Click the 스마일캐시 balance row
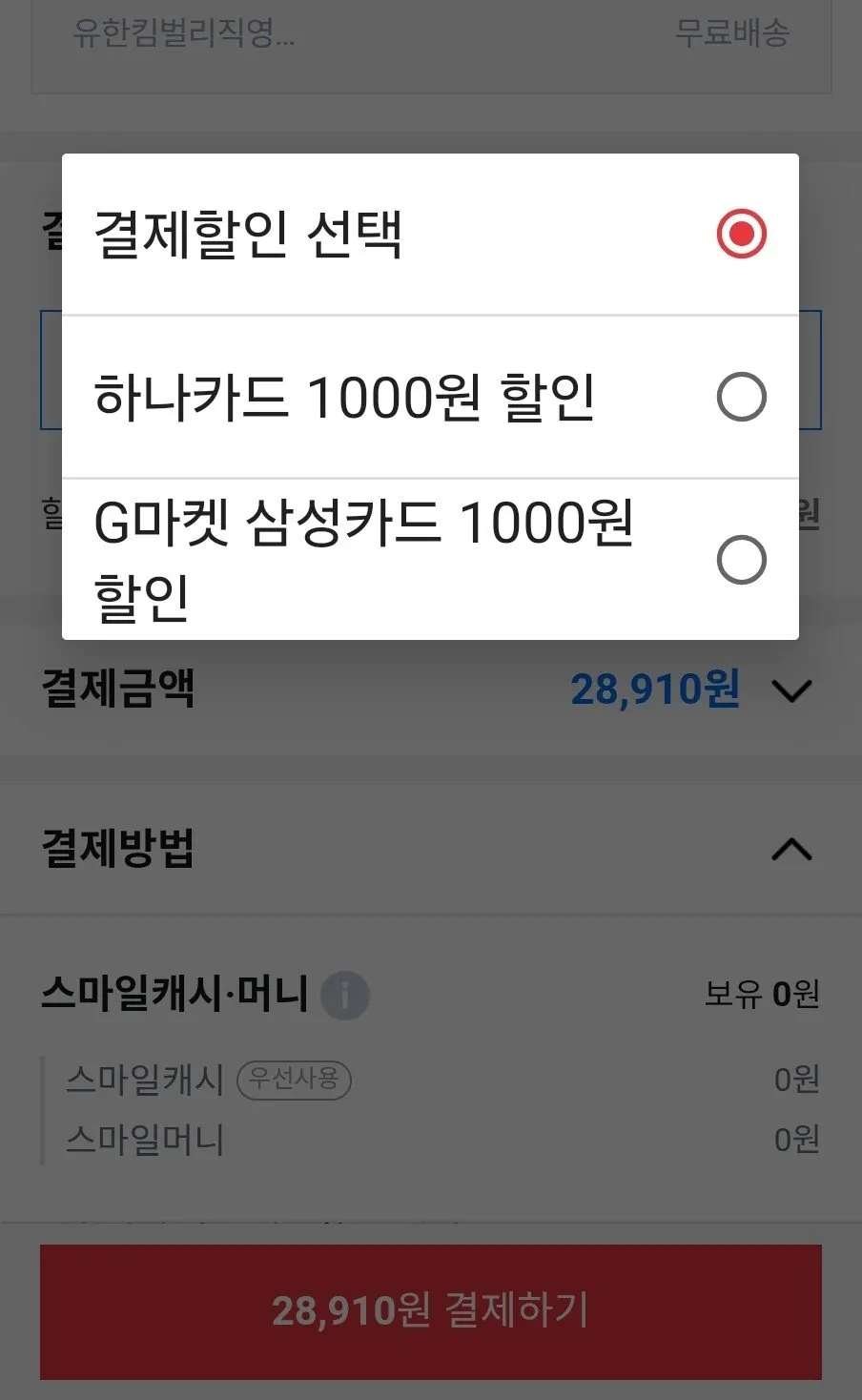The width and height of the screenshot is (862, 1400). [143, 1080]
